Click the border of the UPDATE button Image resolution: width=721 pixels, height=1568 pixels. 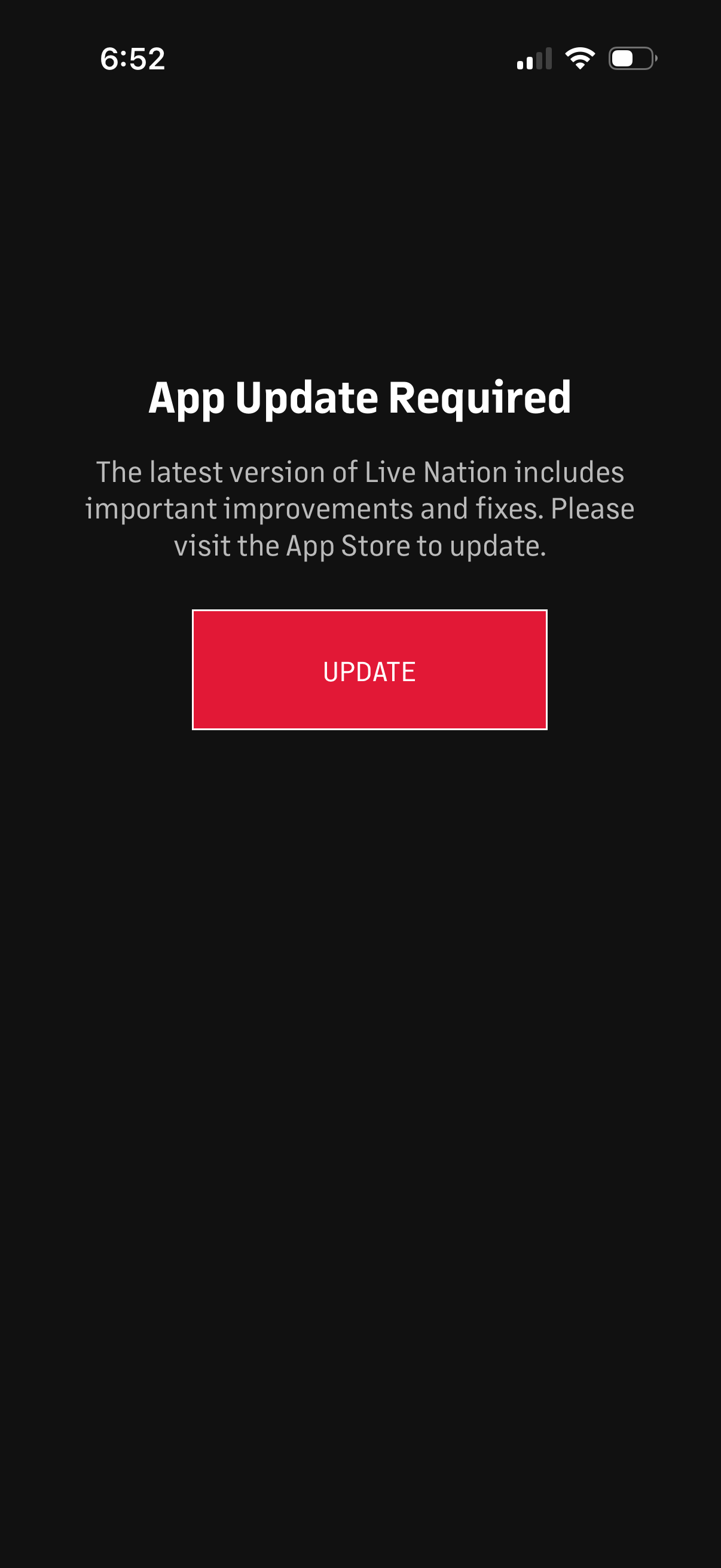pyautogui.click(x=369, y=612)
